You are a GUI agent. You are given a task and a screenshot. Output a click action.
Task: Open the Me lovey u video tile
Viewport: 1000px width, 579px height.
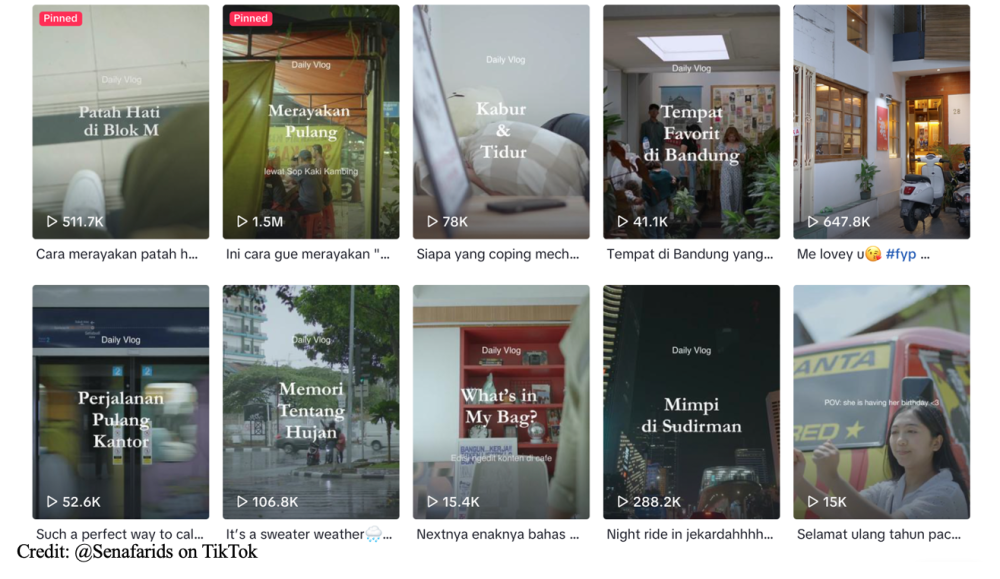pyautogui.click(x=881, y=122)
